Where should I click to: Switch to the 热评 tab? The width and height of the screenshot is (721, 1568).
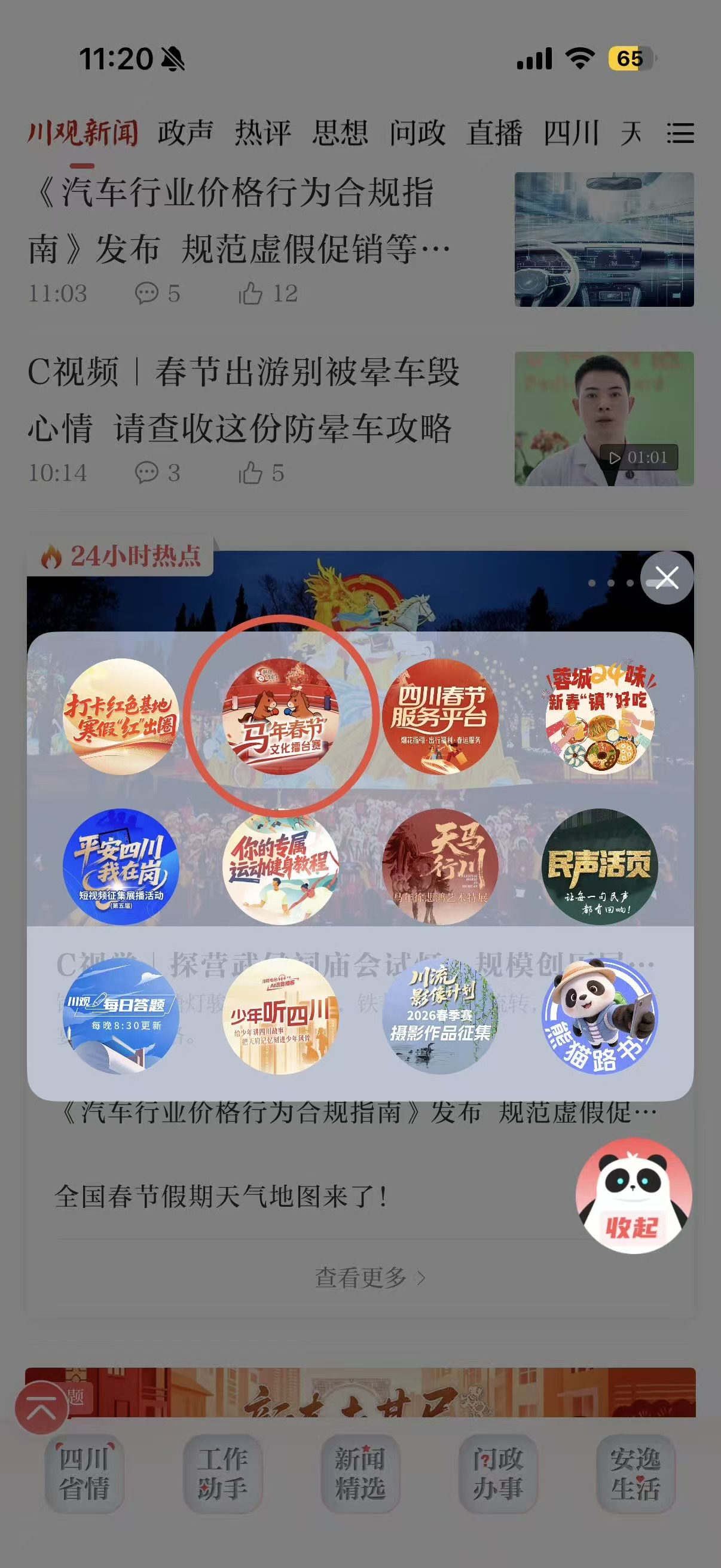[263, 133]
